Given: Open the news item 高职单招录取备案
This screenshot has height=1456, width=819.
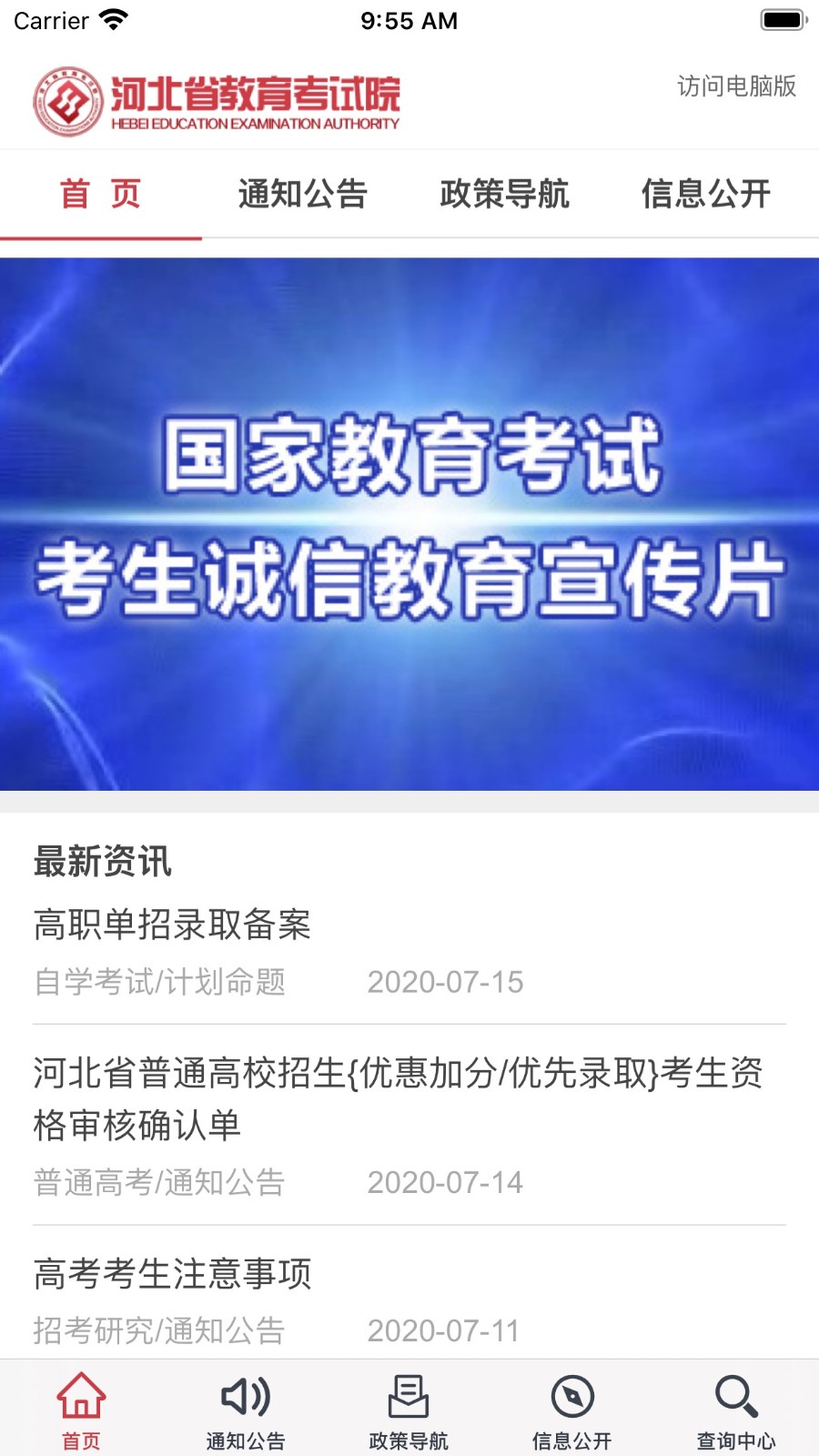Looking at the screenshot, I should [x=172, y=925].
